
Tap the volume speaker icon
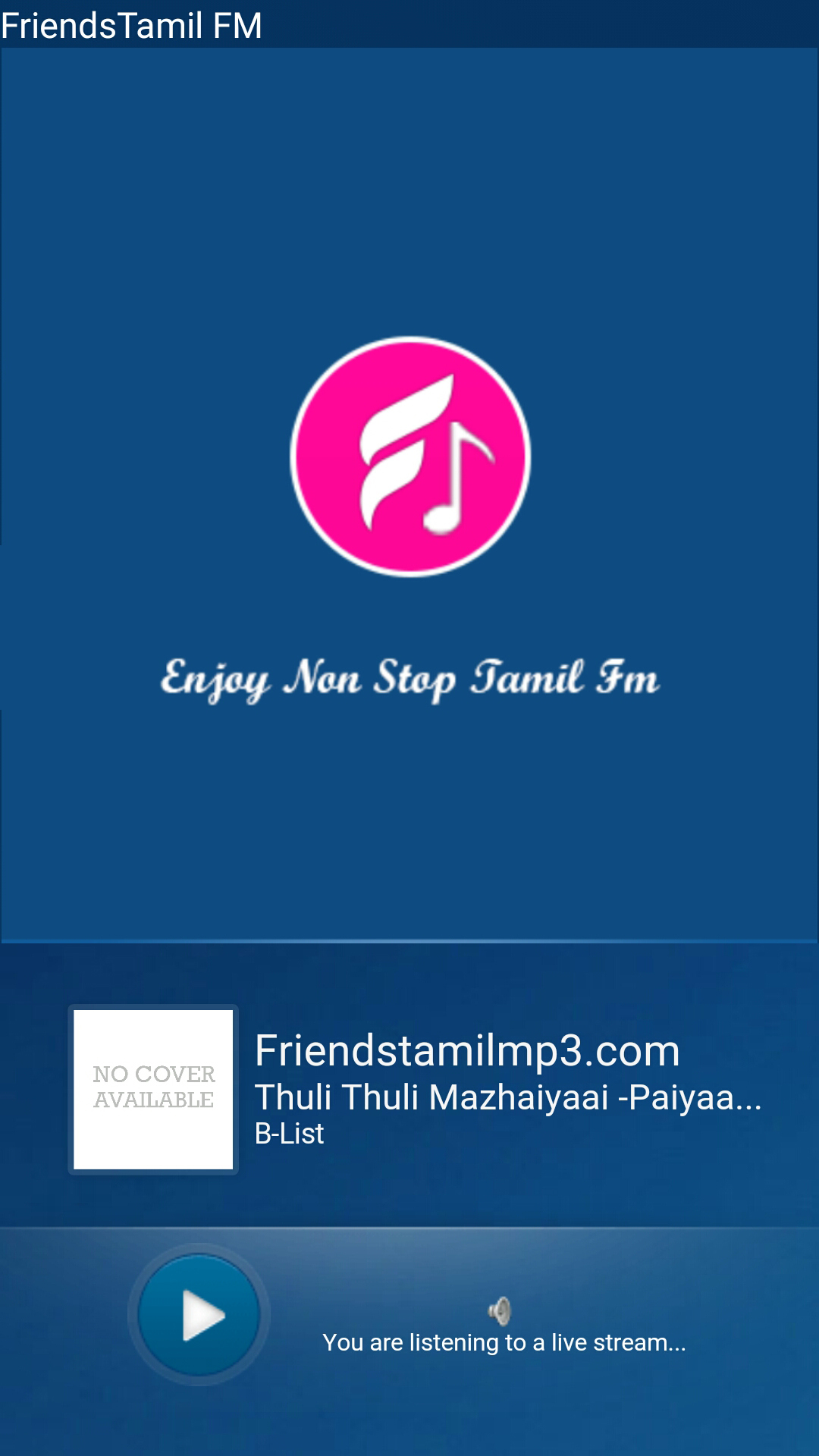pyautogui.click(x=500, y=1310)
